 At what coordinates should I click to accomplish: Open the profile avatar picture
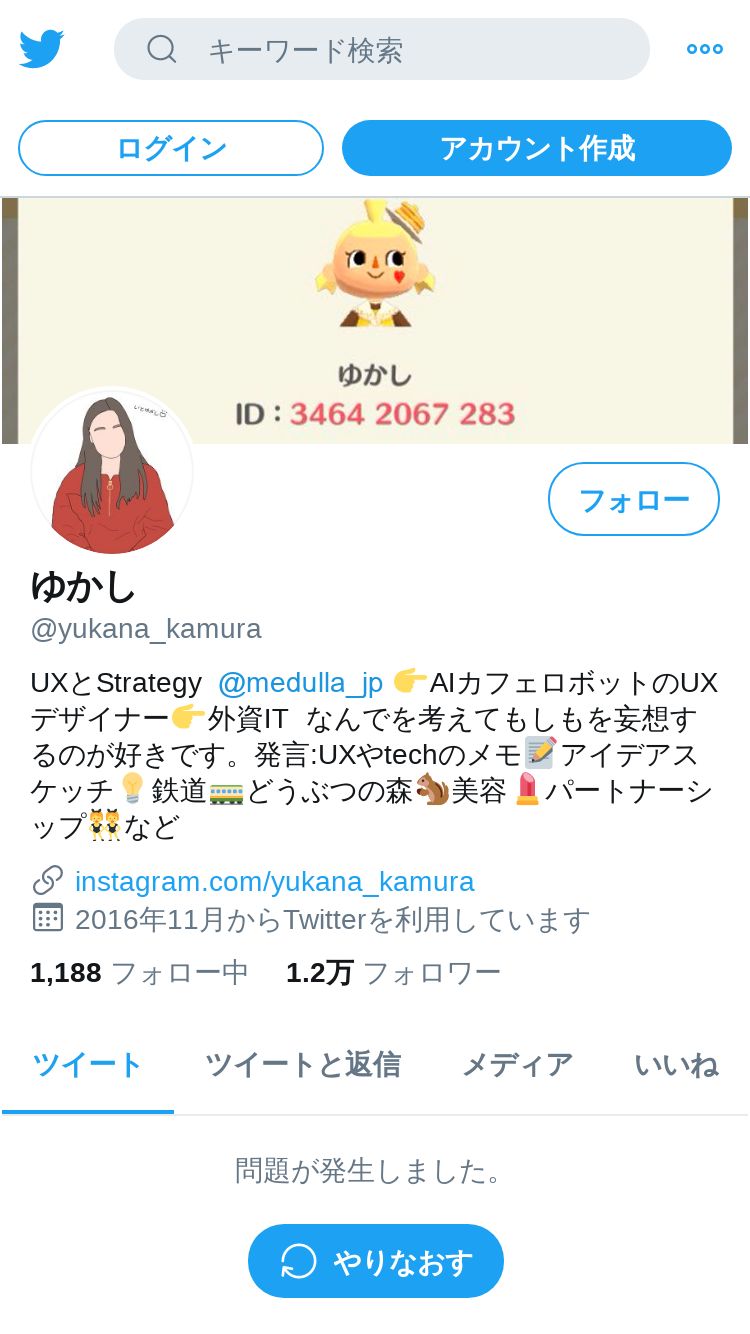click(112, 473)
